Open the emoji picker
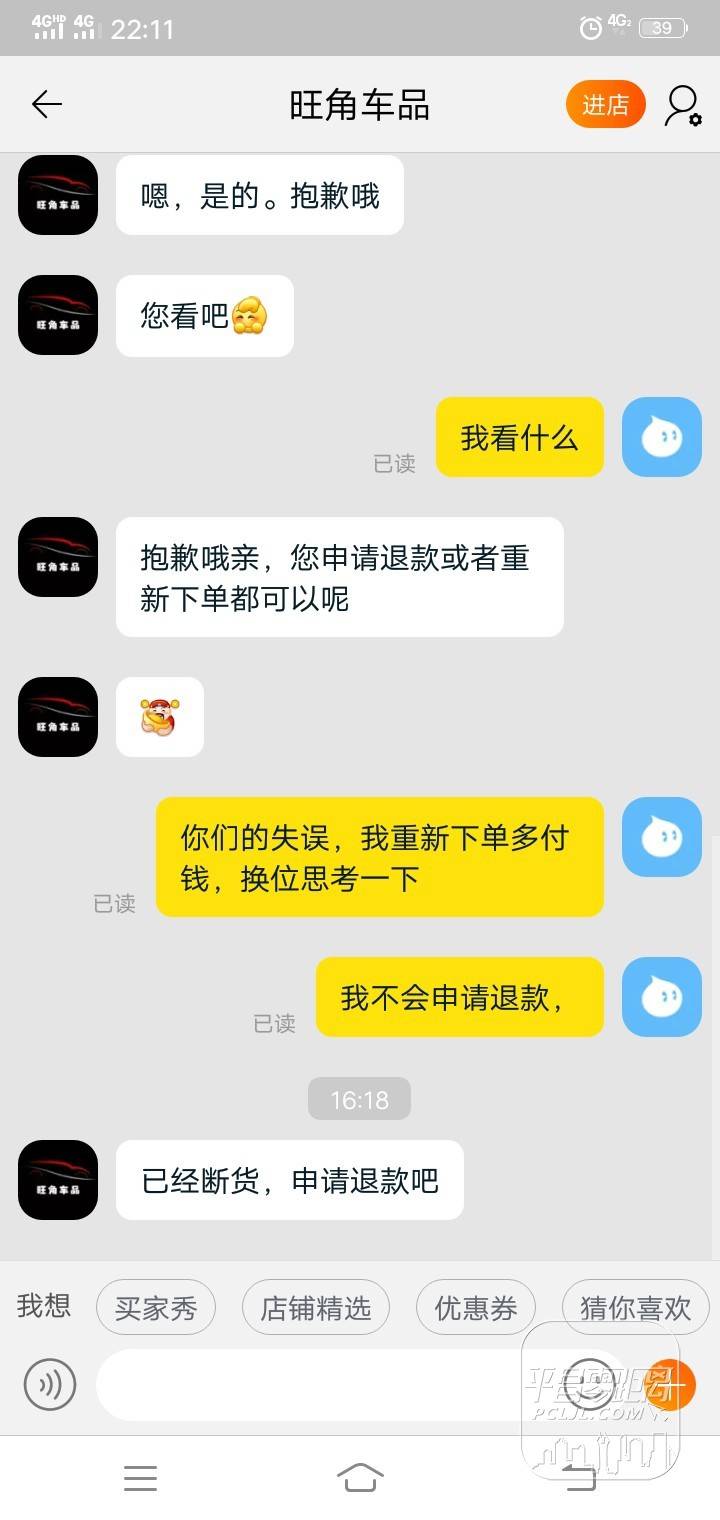The width and height of the screenshot is (720, 1520). (x=590, y=1385)
